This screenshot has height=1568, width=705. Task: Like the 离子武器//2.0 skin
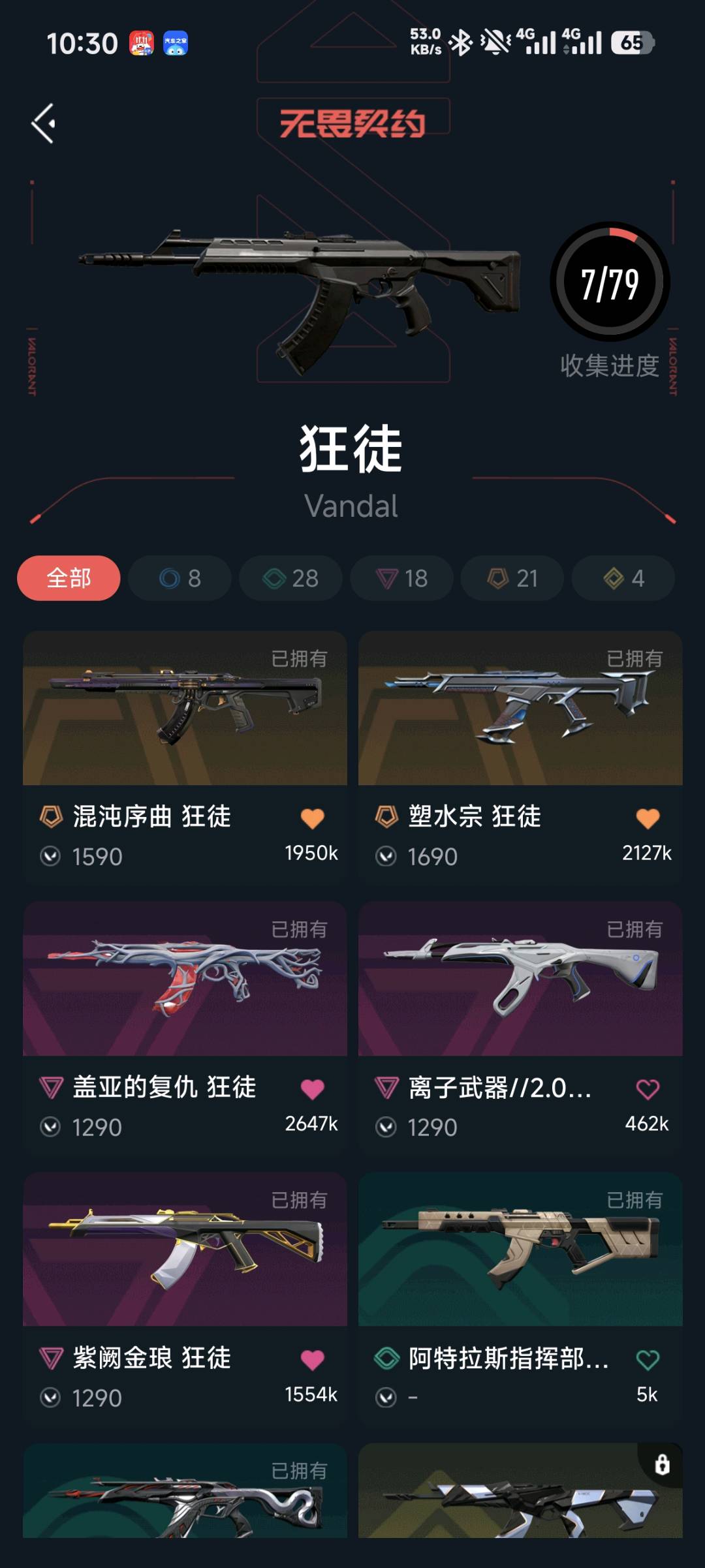[648, 1089]
